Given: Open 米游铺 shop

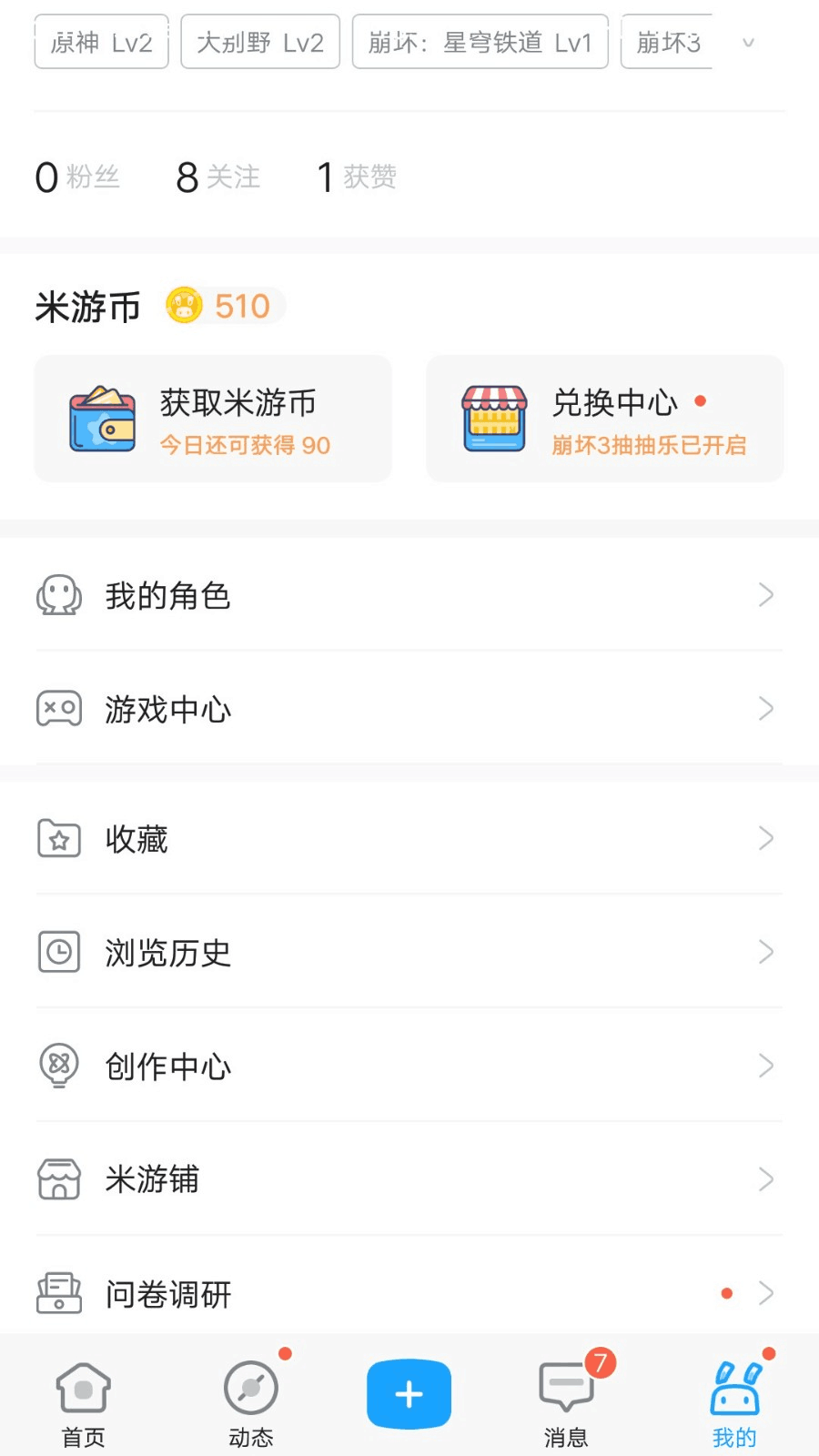Looking at the screenshot, I should click(x=409, y=1178).
